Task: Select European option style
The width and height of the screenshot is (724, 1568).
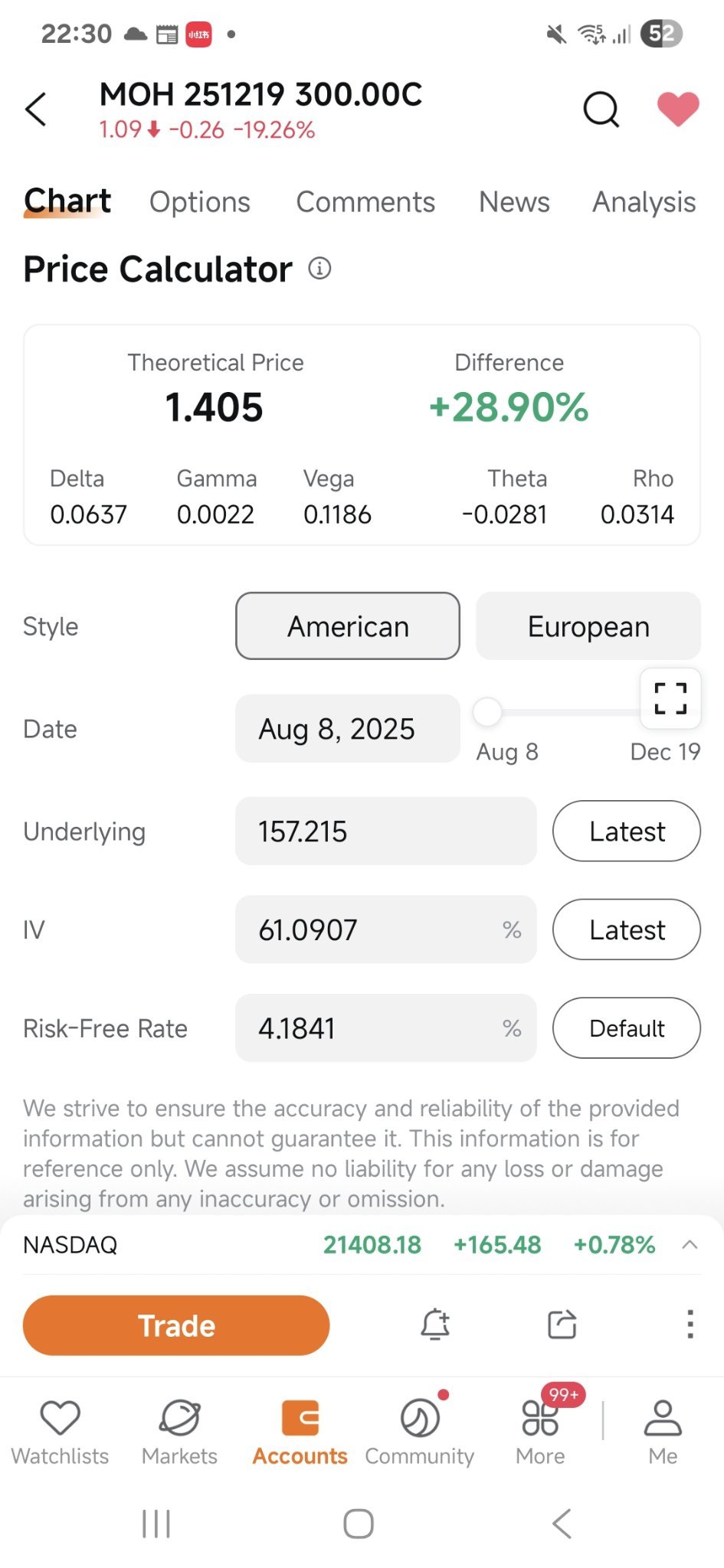Action: [588, 626]
